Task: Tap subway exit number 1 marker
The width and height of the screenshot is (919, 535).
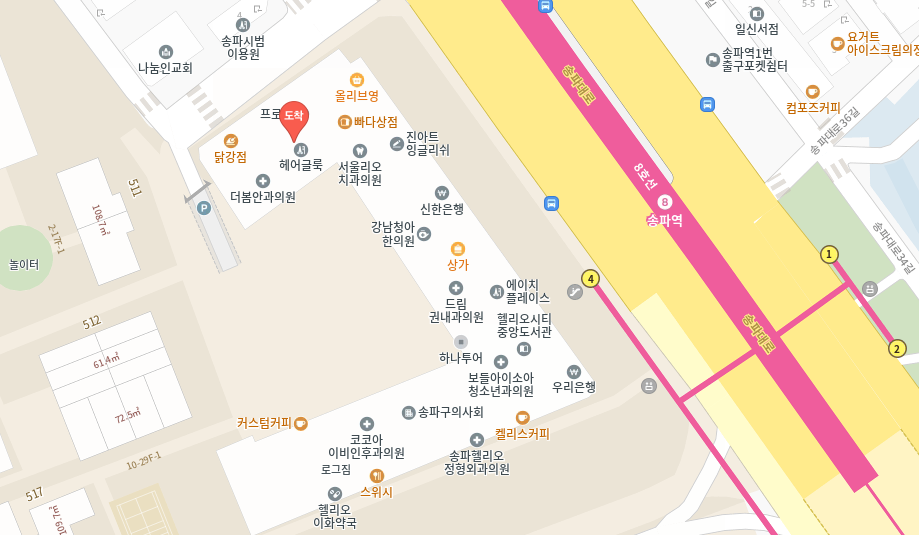Action: point(828,254)
